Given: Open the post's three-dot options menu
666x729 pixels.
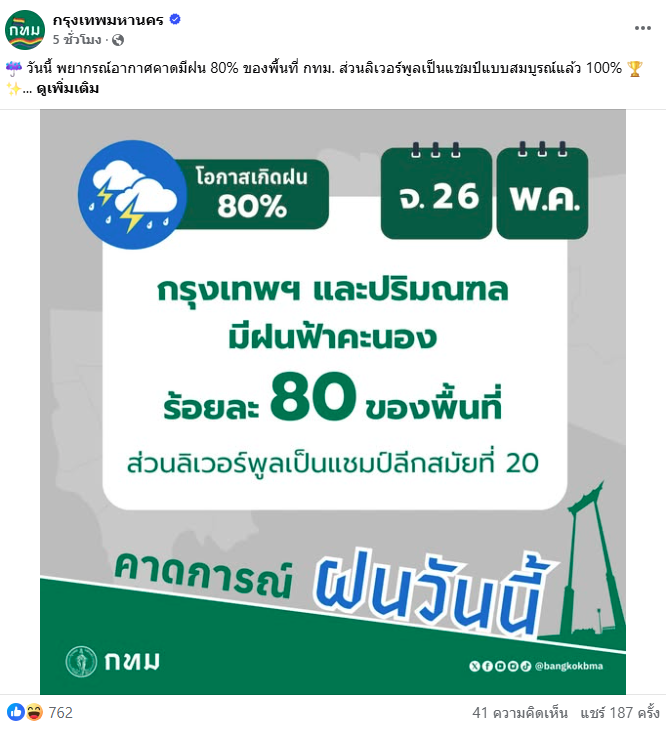Looking at the screenshot, I should (x=641, y=30).
